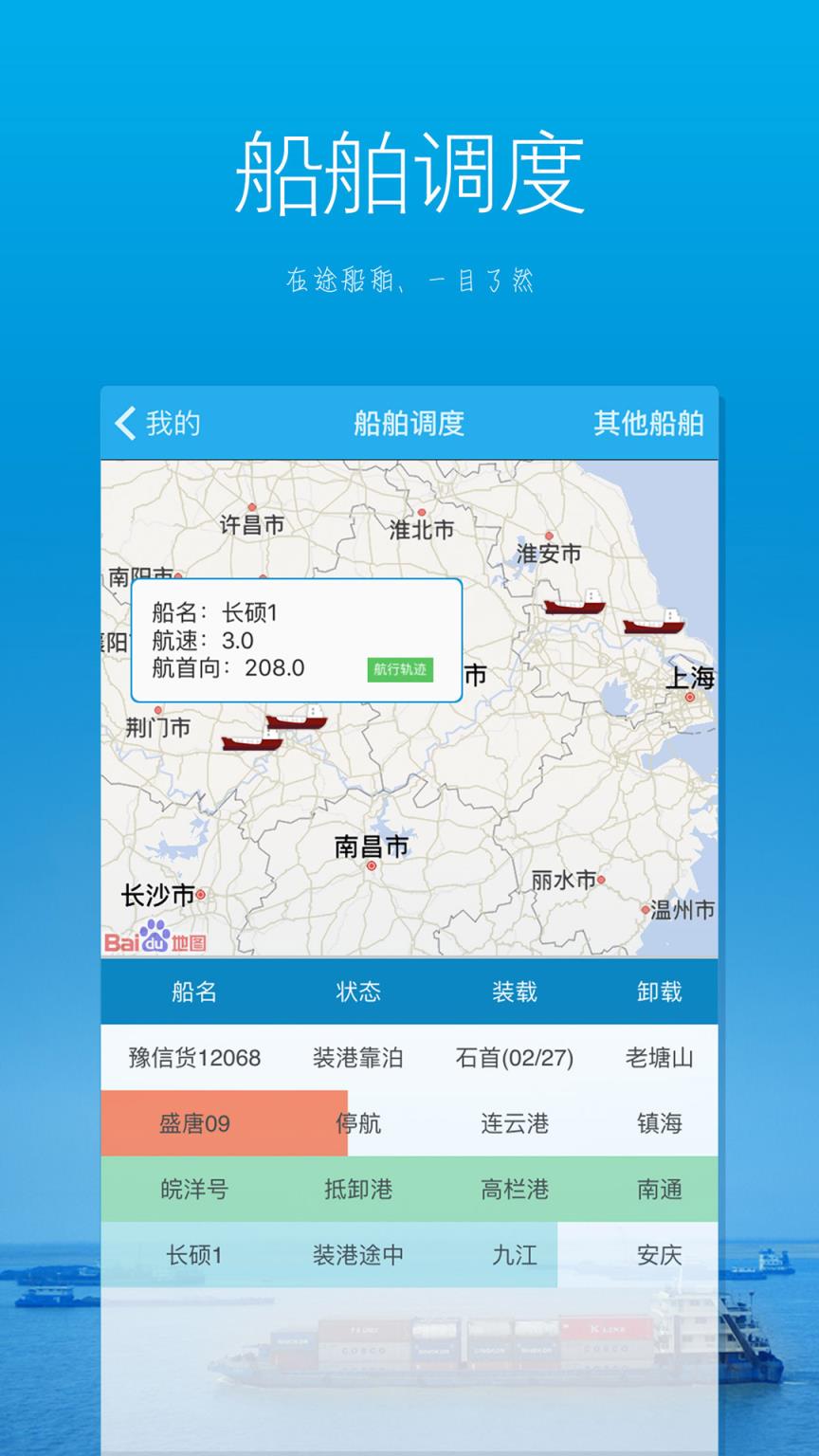
Task: Tap the back arrow next to 我的
Action: (123, 424)
